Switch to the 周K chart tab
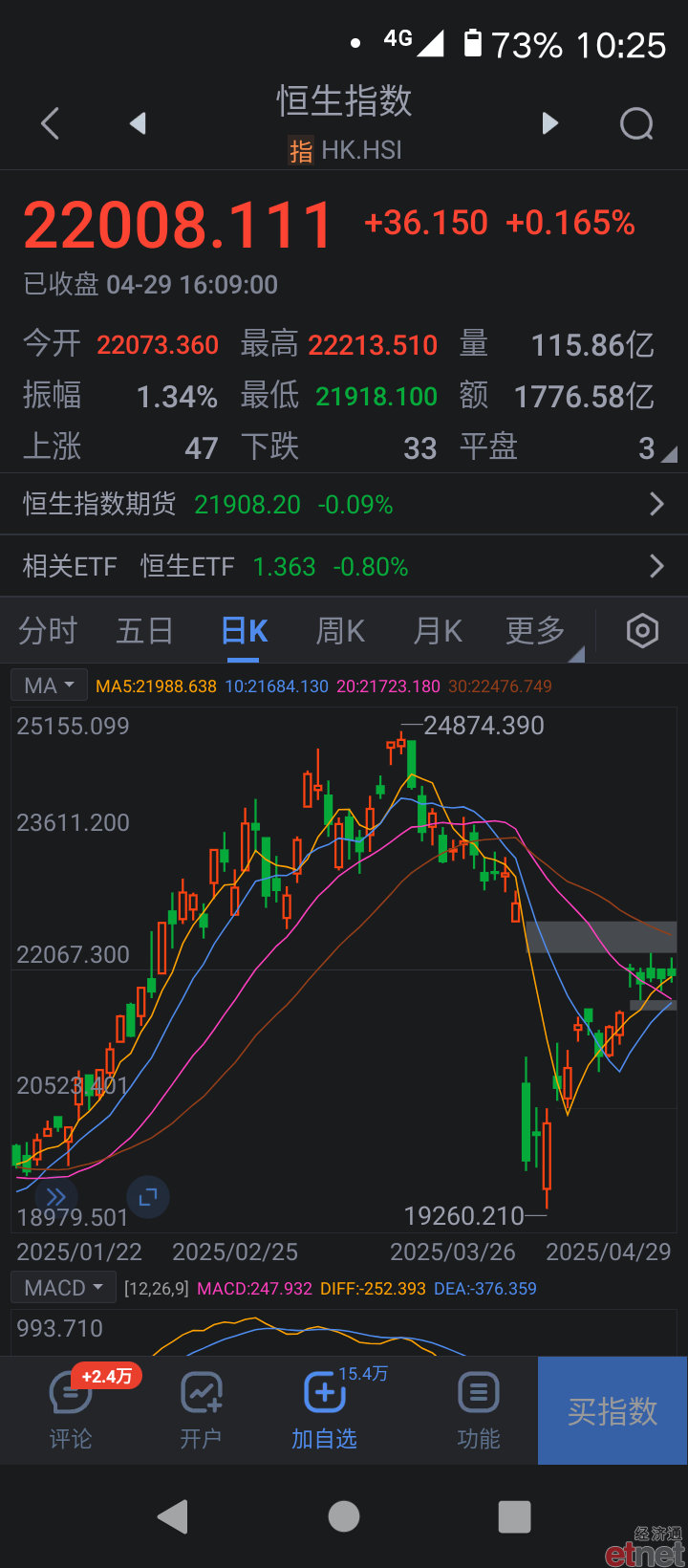The height and width of the screenshot is (1568, 688). pyautogui.click(x=340, y=631)
